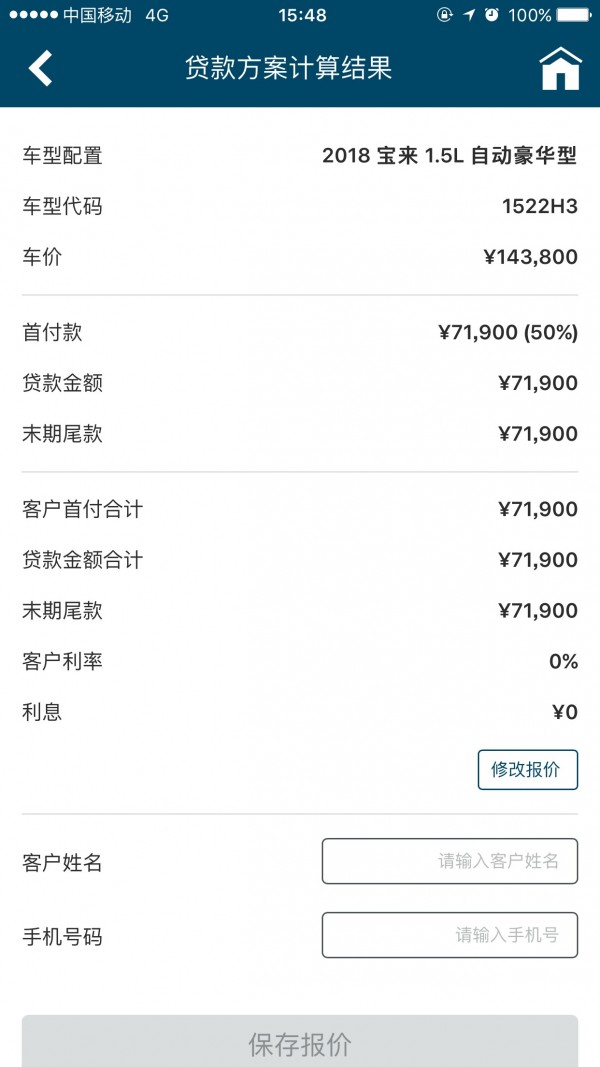
Task: Focus the 客户姓名 name field
Action: tap(449, 861)
